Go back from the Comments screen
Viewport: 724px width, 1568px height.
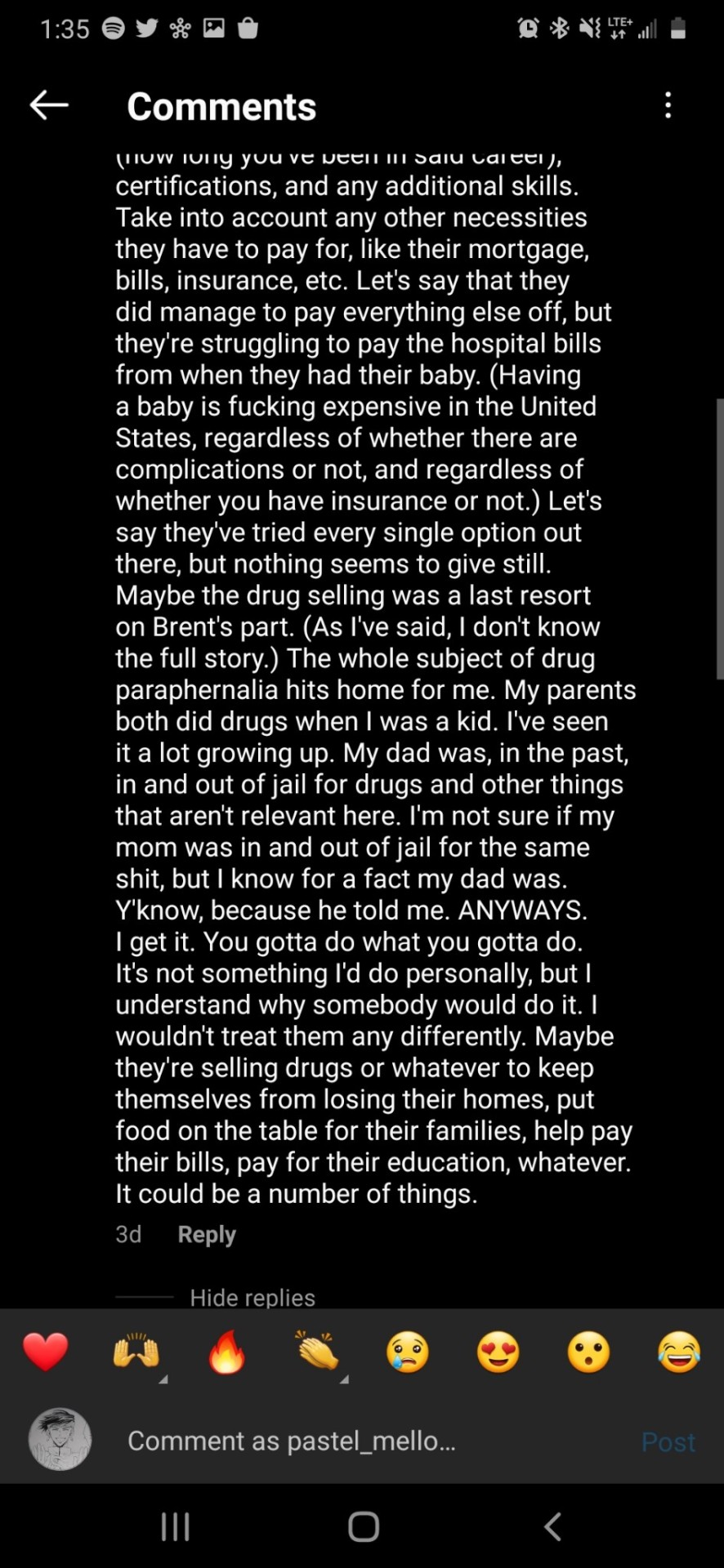coord(49,105)
